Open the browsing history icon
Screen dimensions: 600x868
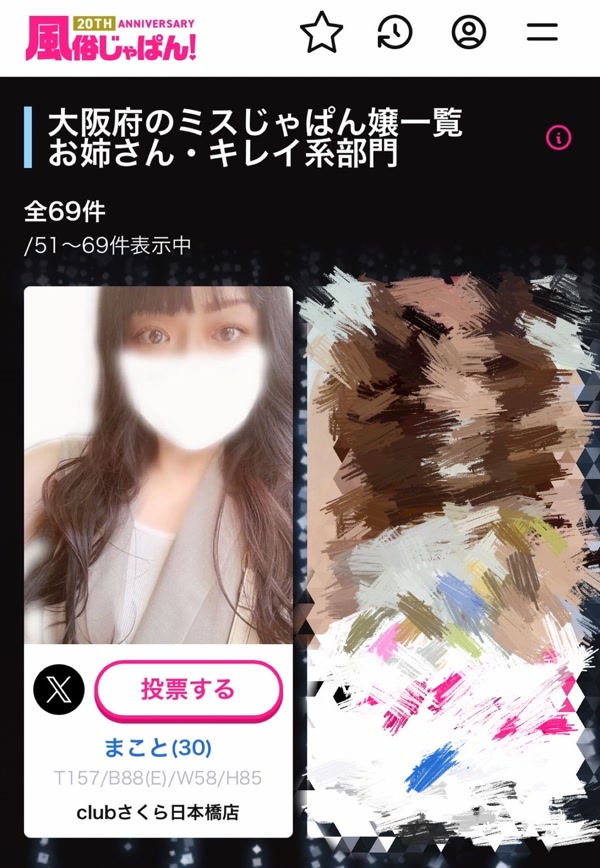coord(395,33)
